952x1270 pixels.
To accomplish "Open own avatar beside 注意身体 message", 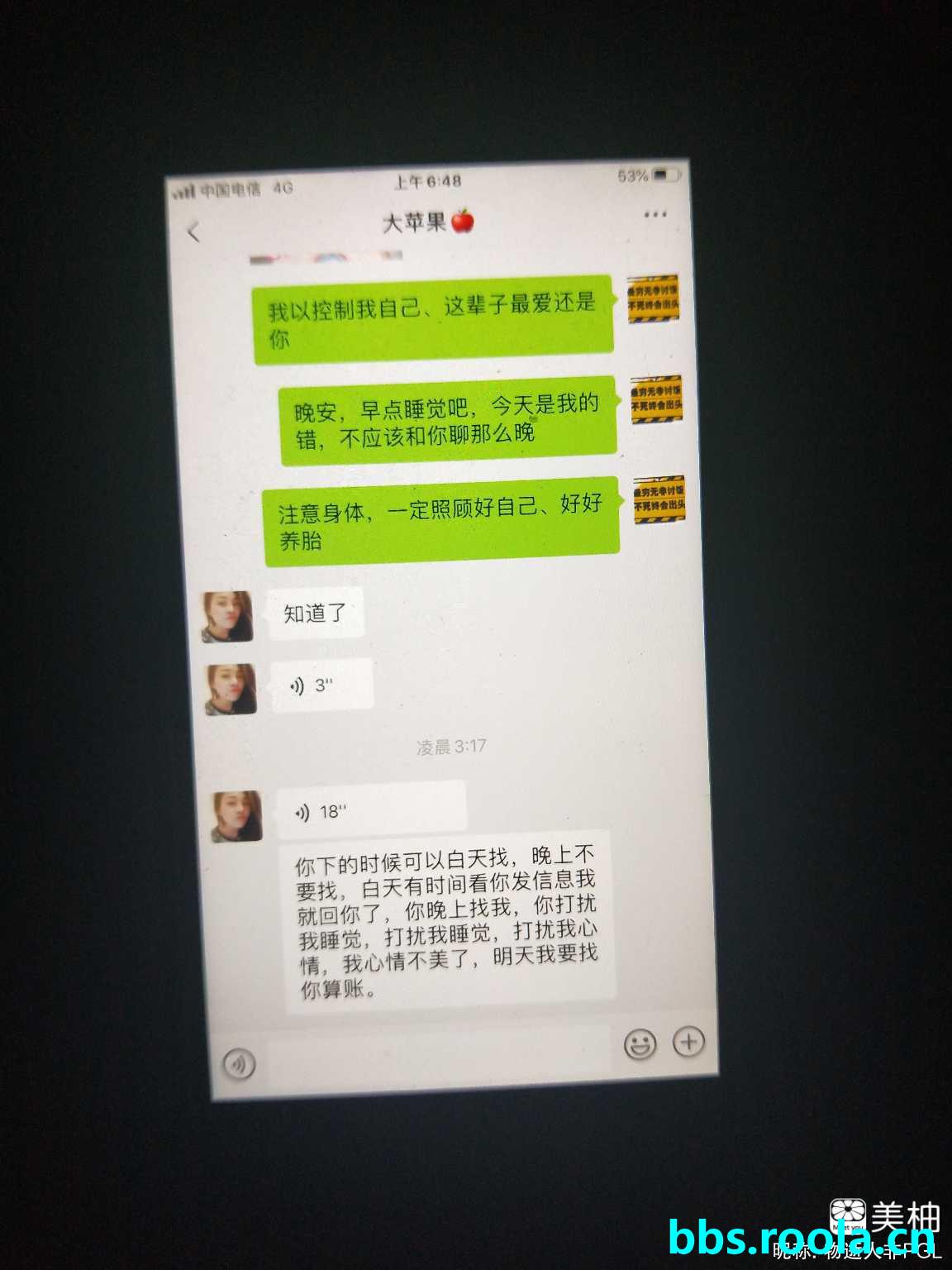I will click(659, 500).
